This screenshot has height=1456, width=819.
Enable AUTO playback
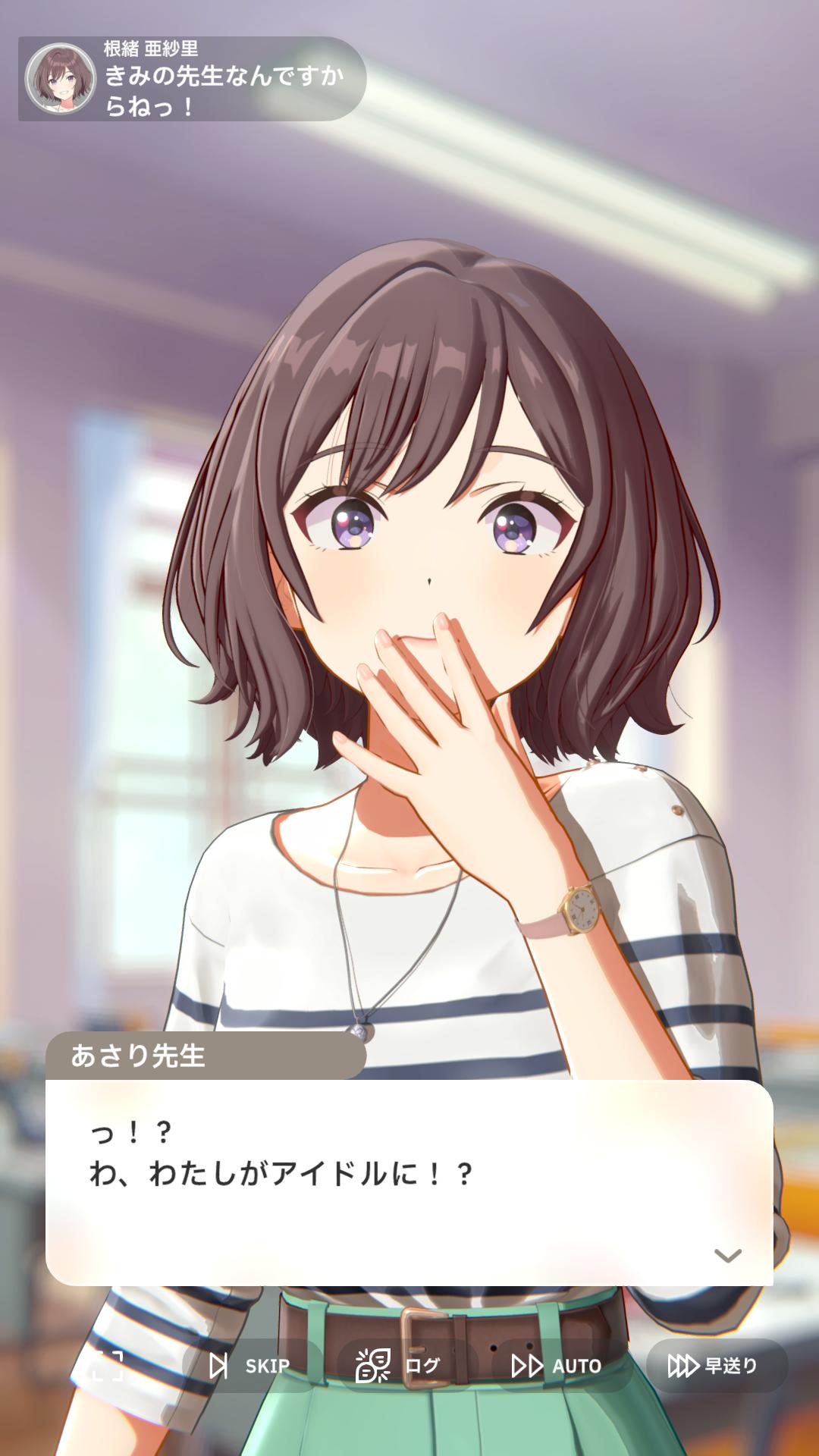[557, 1366]
